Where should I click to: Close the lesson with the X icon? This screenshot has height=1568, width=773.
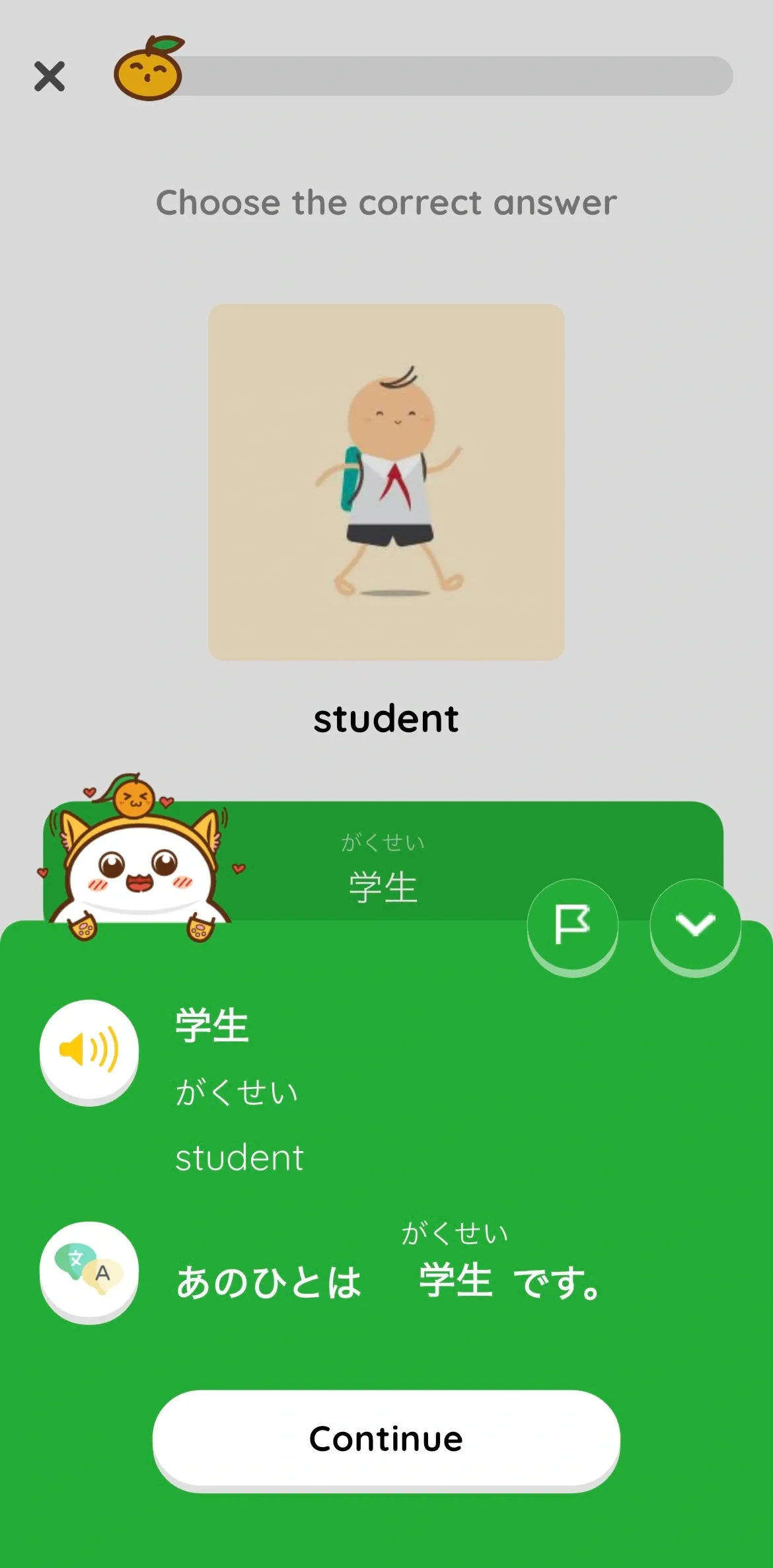click(50, 77)
